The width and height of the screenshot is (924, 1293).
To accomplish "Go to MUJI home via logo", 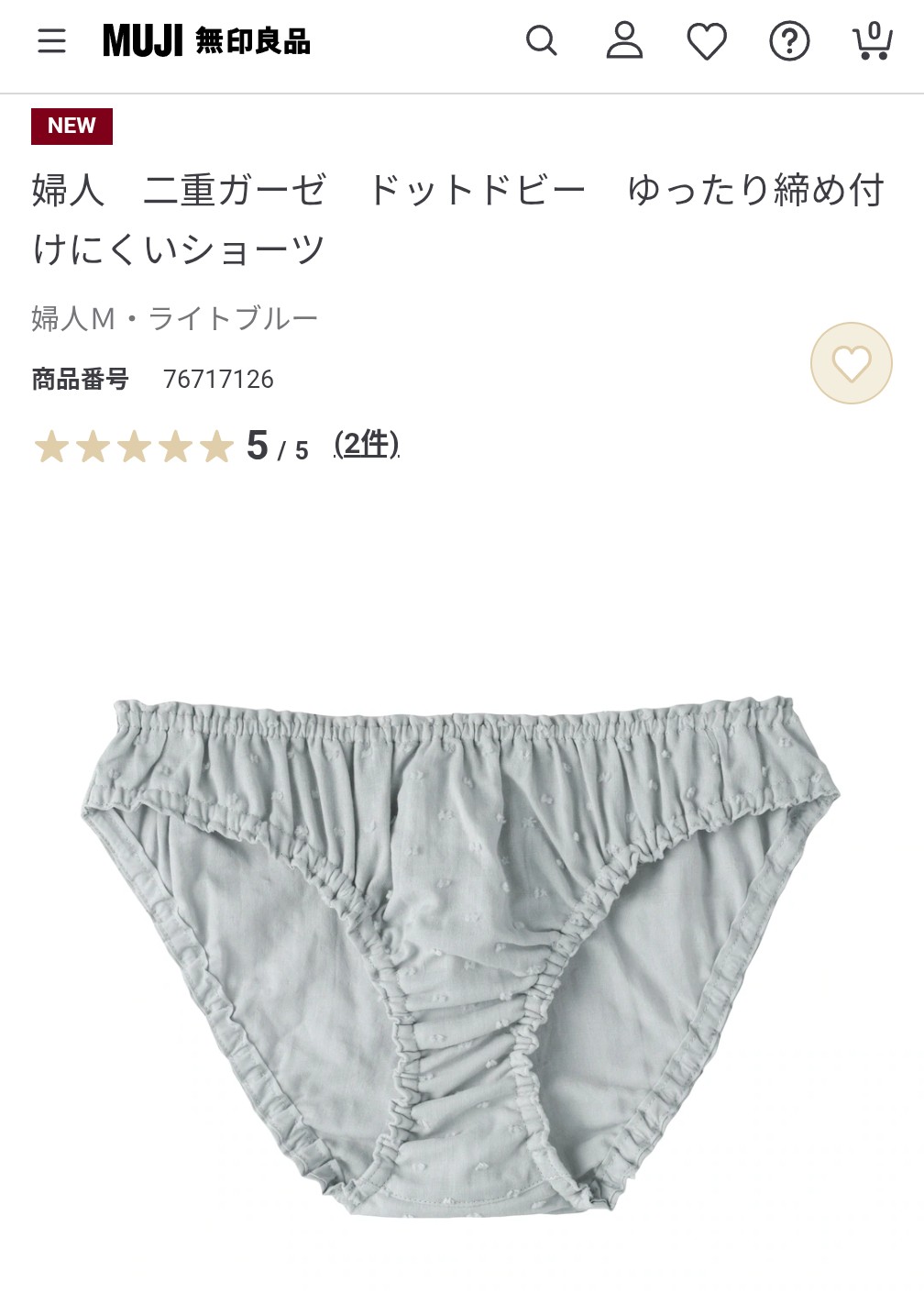I will 206,41.
